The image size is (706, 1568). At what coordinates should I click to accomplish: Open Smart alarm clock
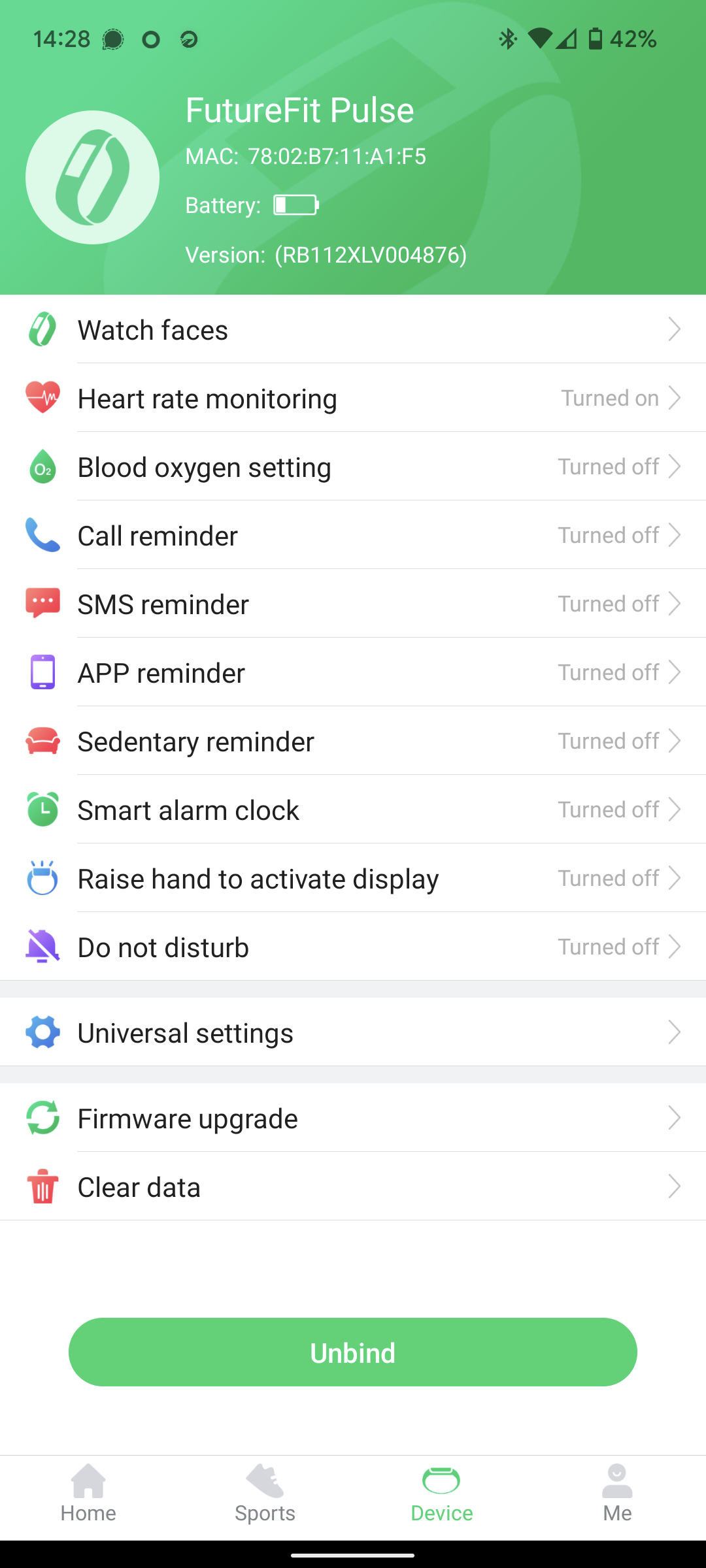click(353, 809)
